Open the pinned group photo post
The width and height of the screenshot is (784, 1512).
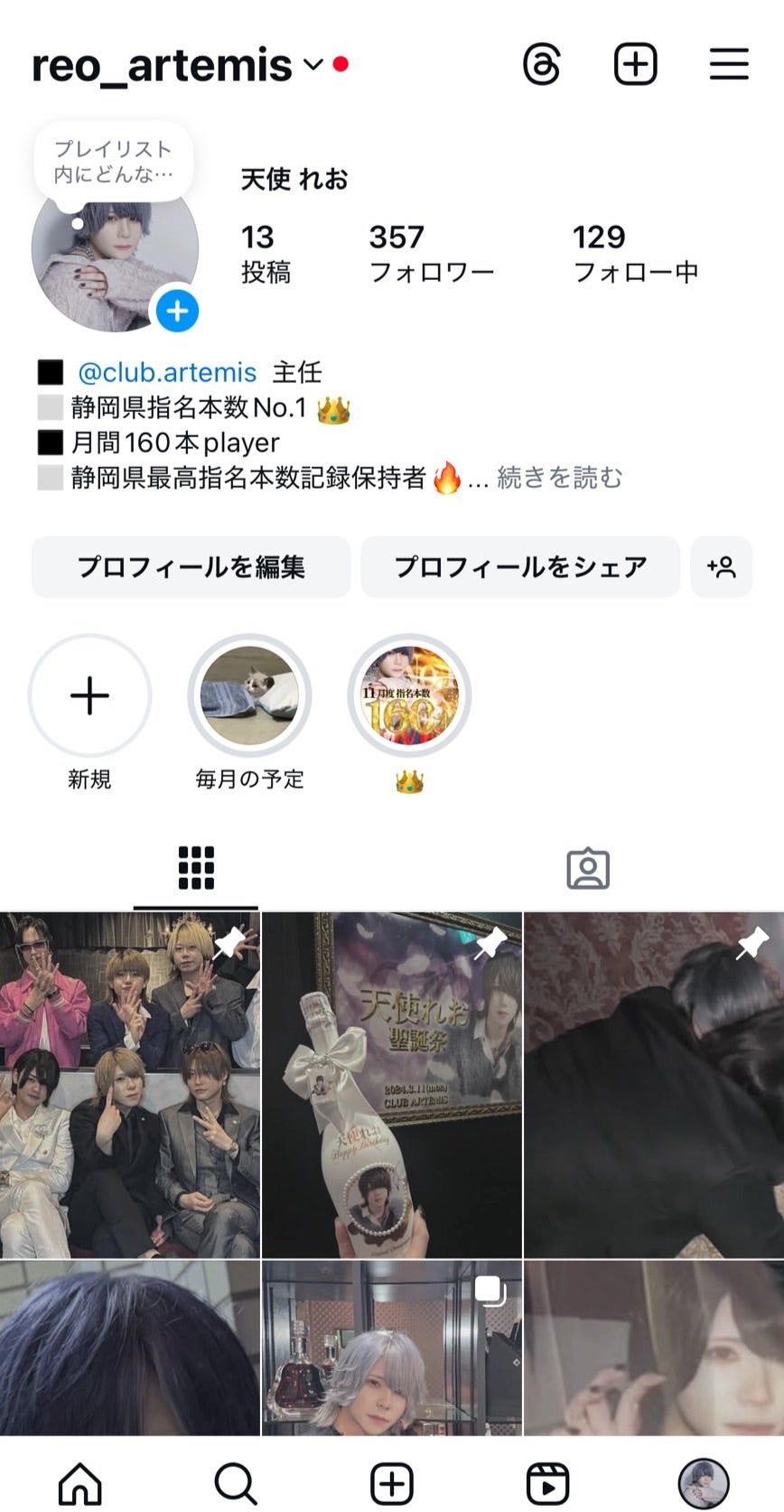(129, 1084)
